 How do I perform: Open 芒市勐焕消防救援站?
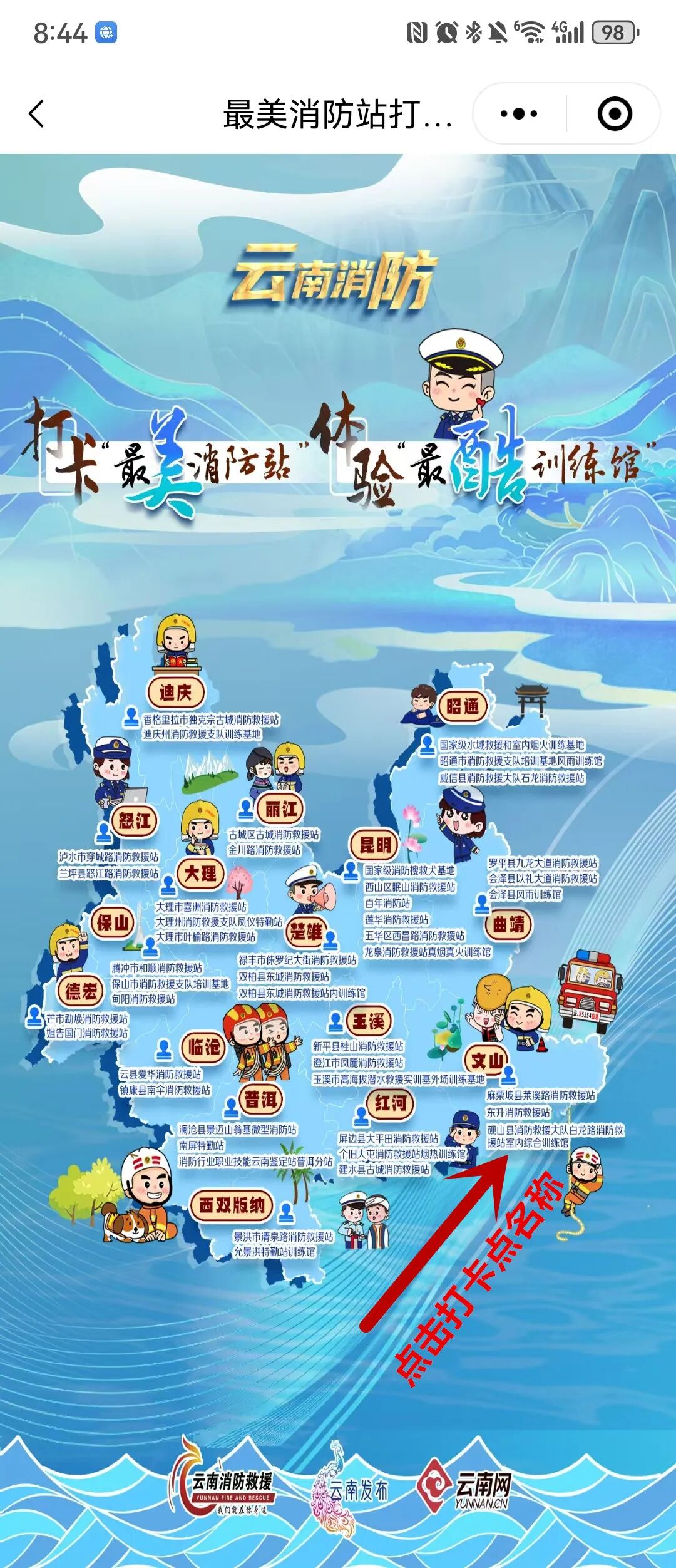[87, 1019]
